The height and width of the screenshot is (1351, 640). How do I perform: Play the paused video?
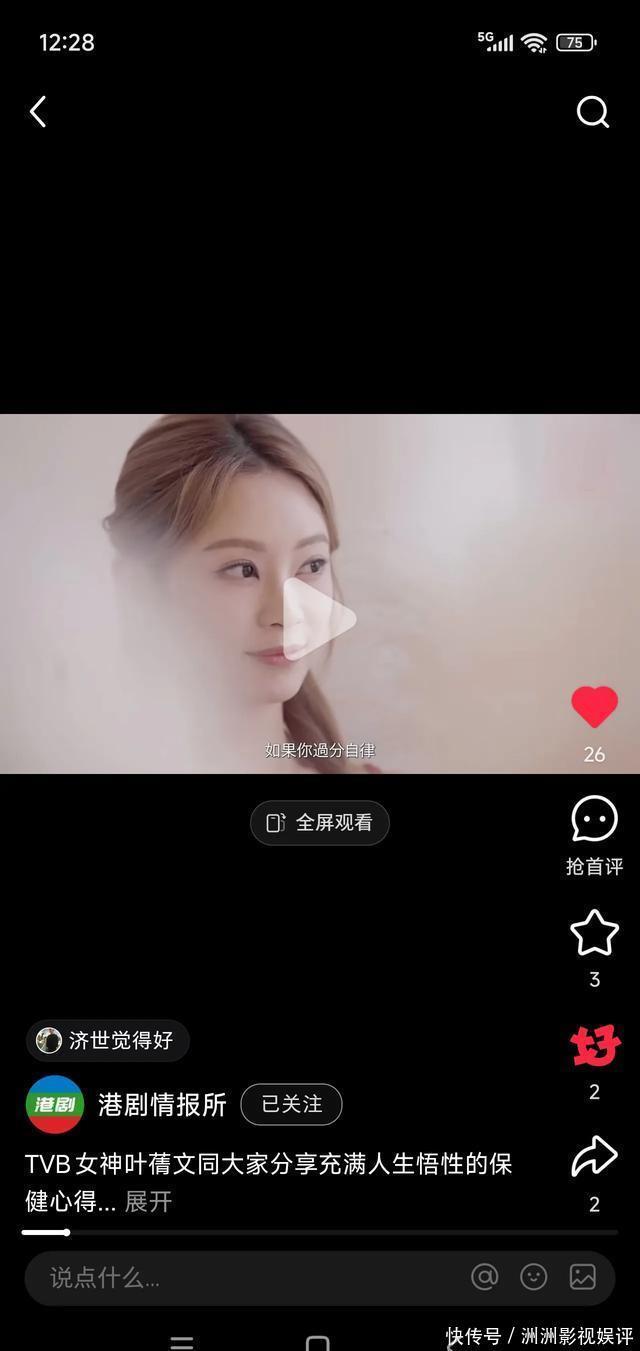(318, 619)
